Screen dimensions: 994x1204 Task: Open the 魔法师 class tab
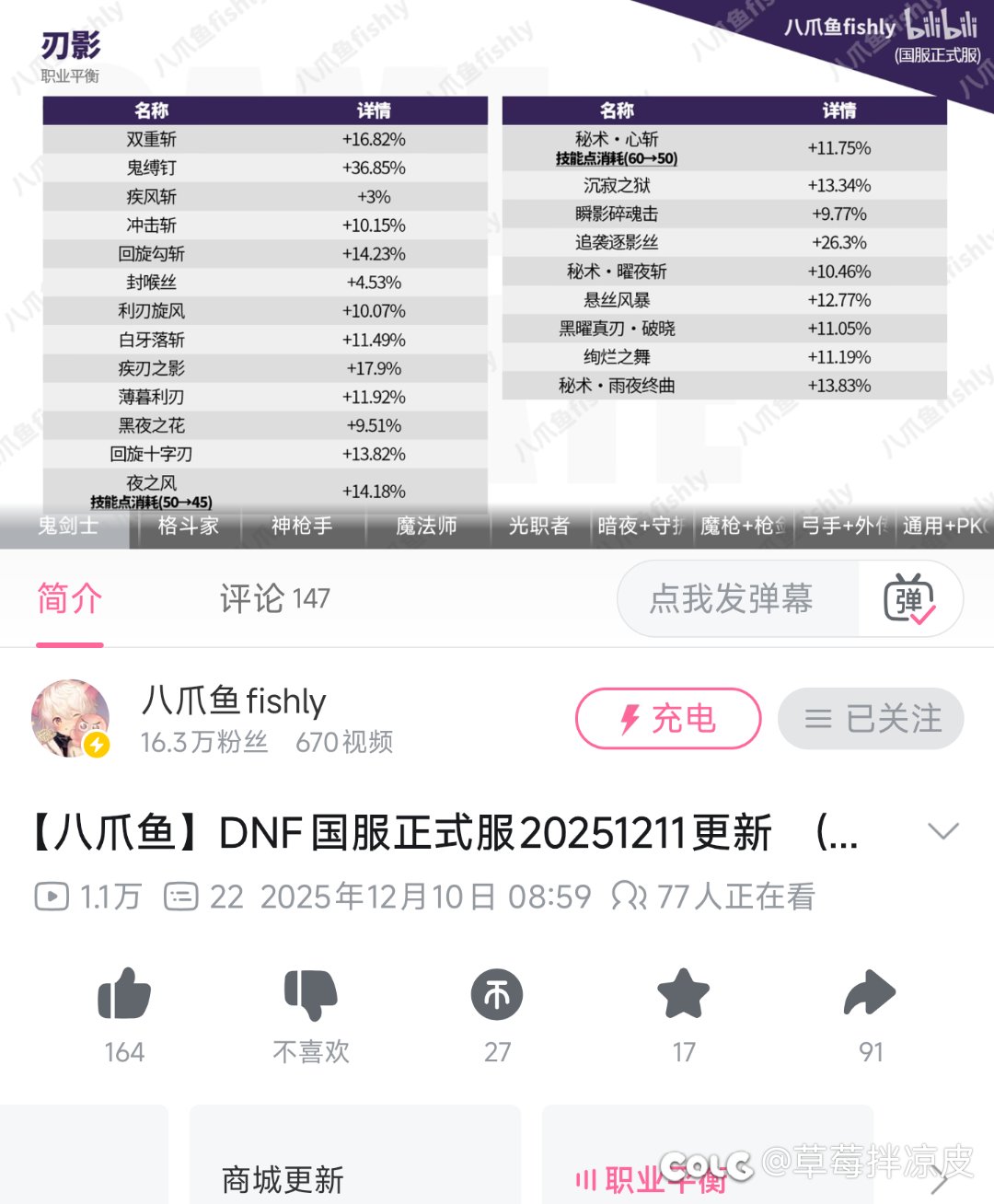coord(425,526)
